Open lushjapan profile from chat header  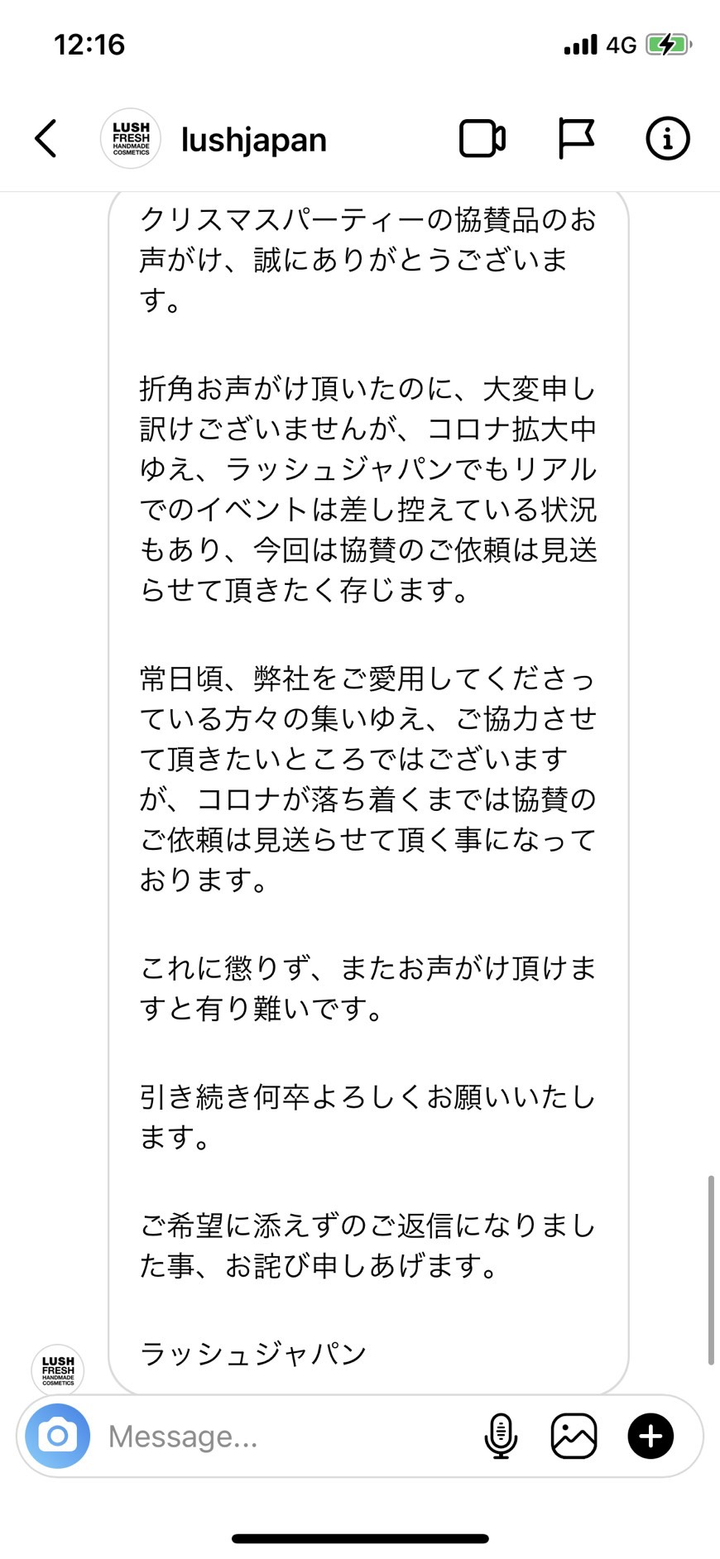pyautogui.click(x=254, y=140)
